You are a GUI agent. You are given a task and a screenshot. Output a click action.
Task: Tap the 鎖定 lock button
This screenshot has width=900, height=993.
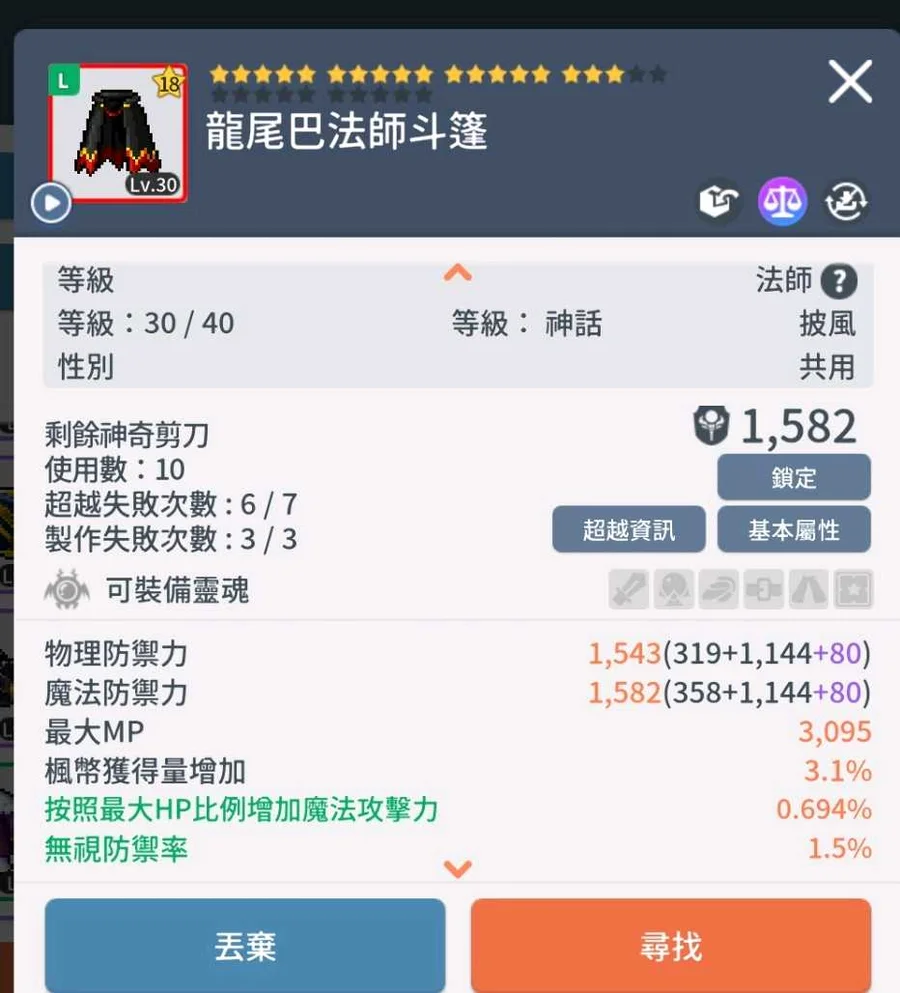(x=794, y=477)
